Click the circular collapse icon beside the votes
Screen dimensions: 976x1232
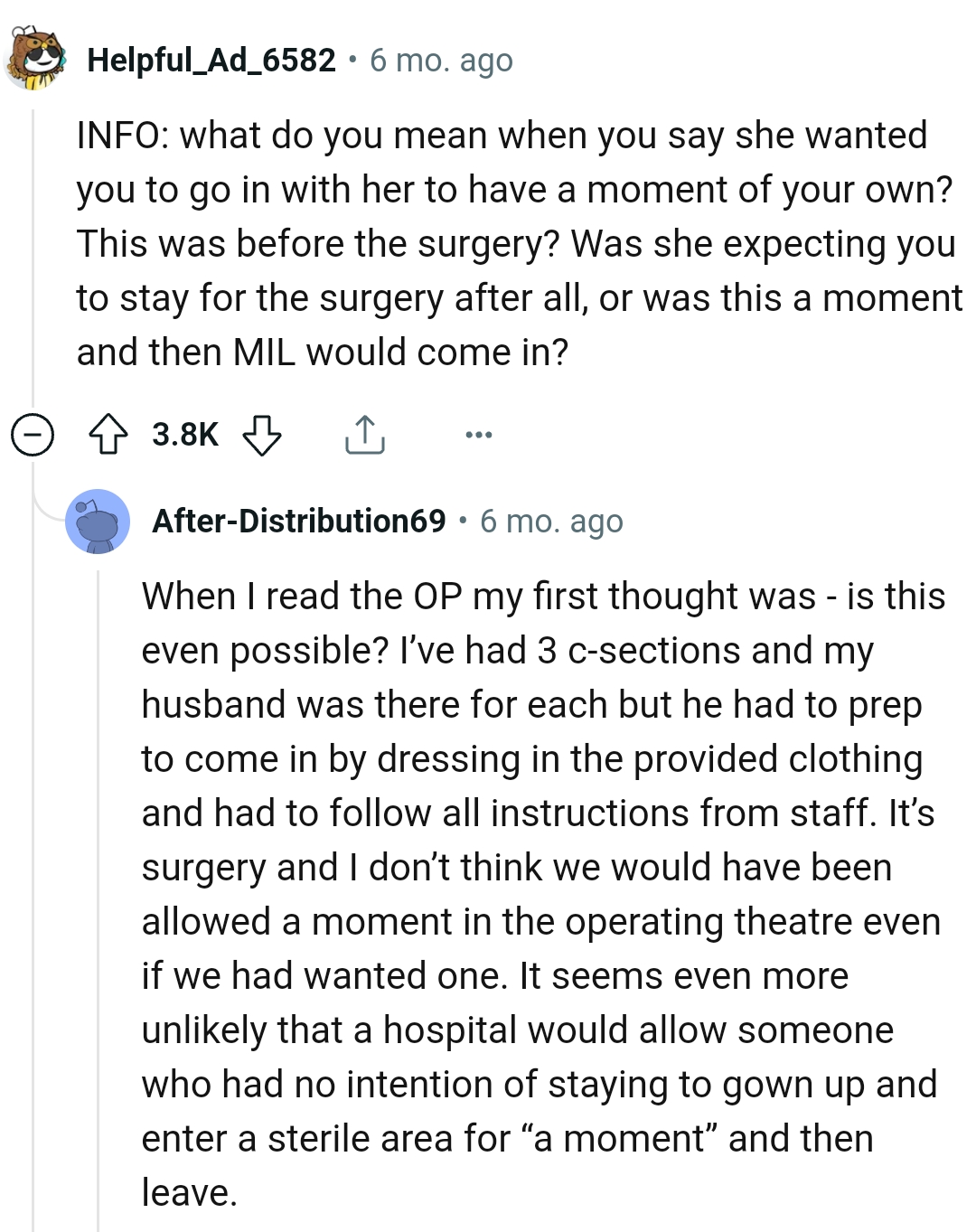(33, 434)
